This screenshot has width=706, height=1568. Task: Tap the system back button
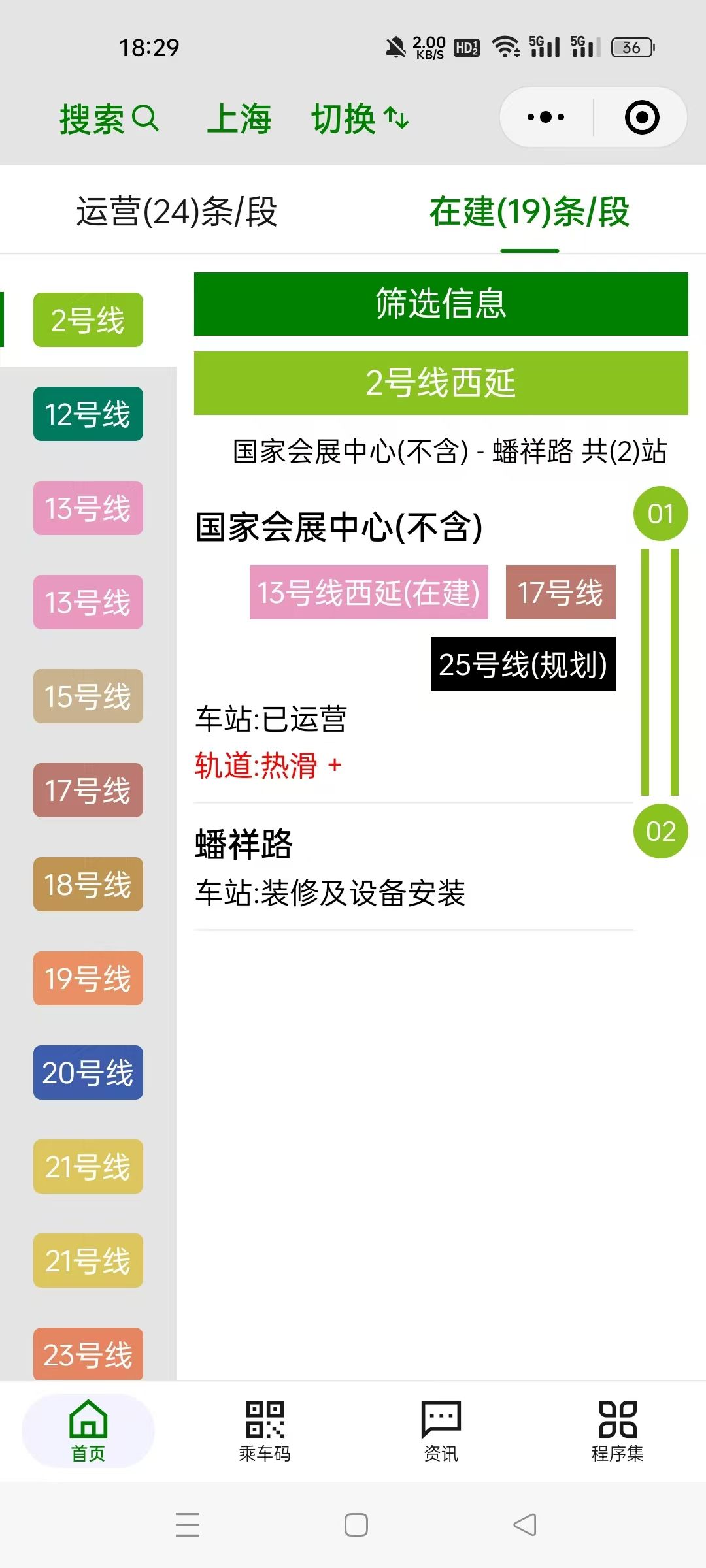pos(525,1525)
